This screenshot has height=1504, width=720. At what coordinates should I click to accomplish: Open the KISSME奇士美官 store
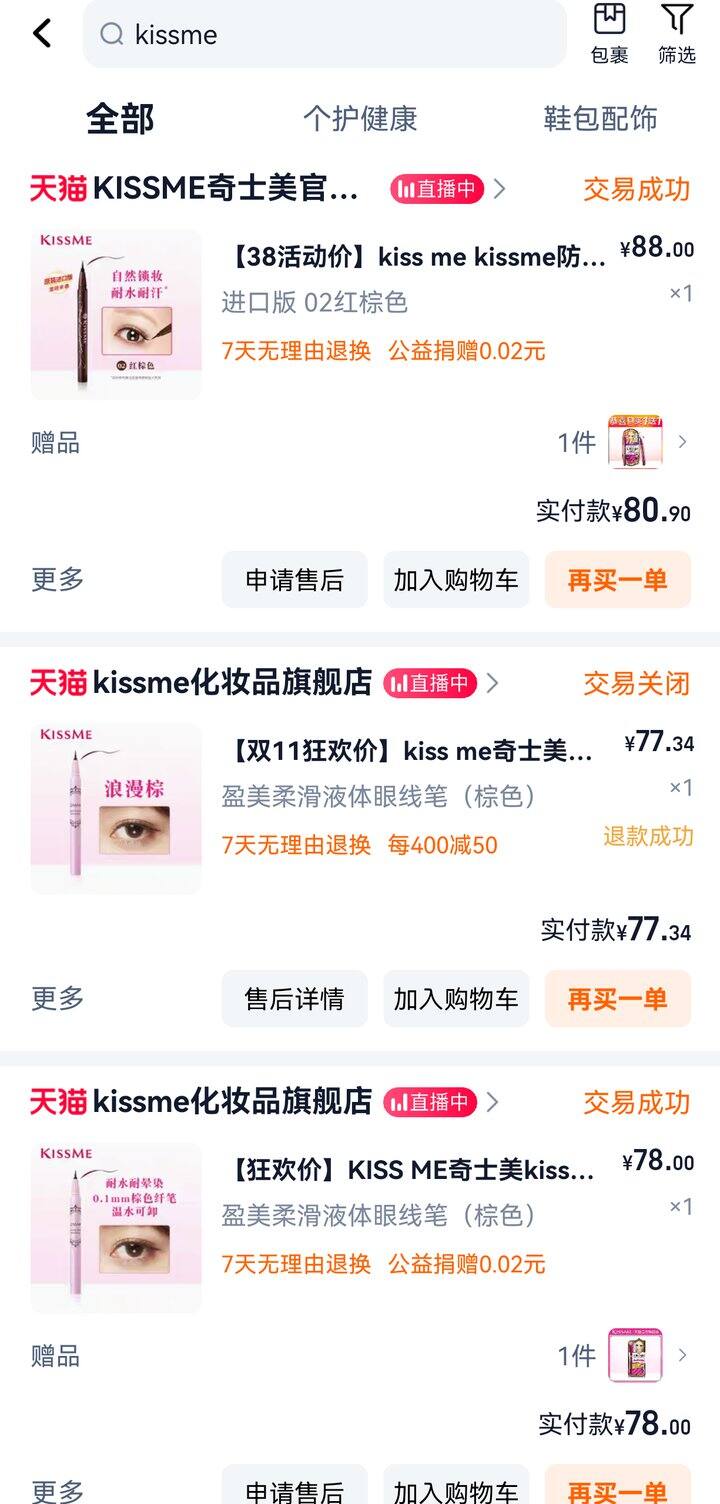pyautogui.click(x=225, y=188)
